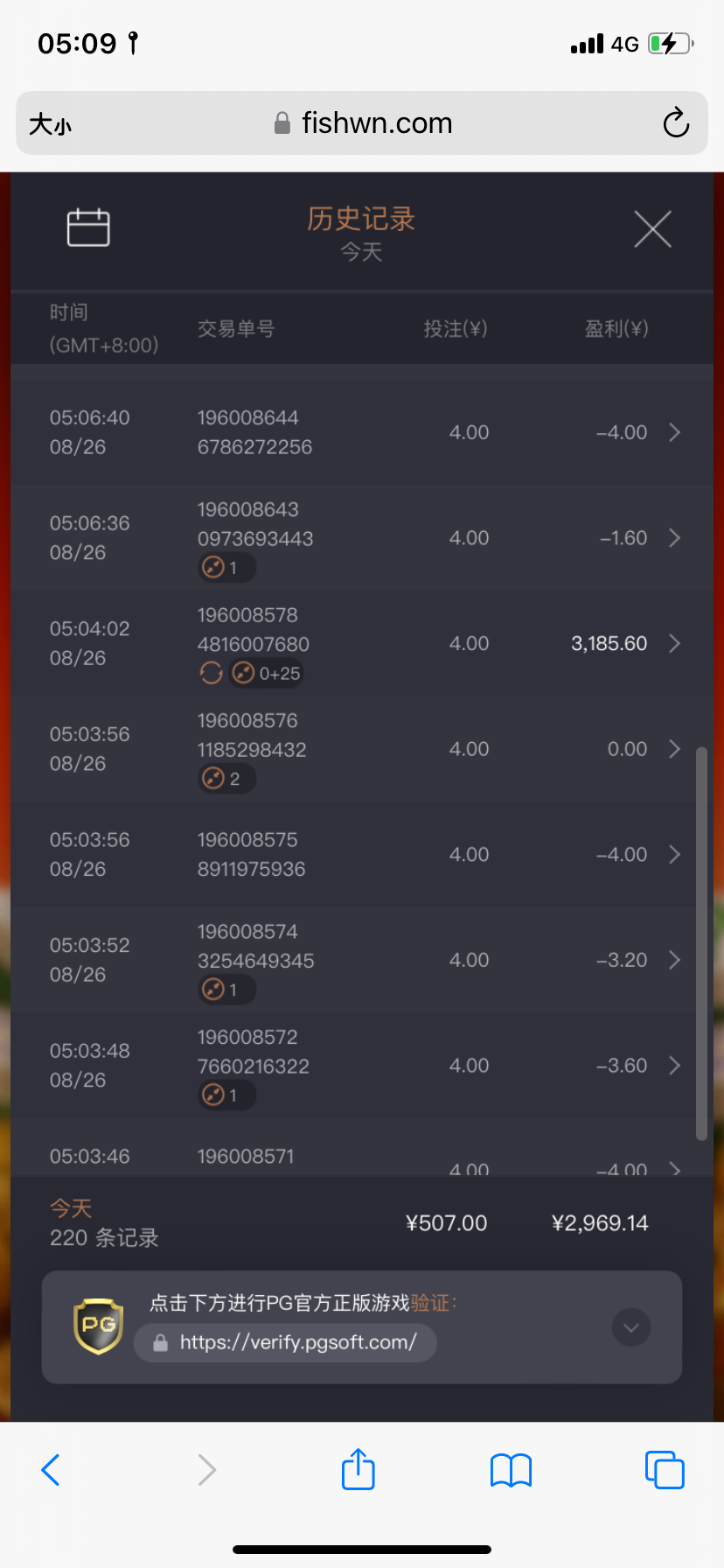Viewport: 724px width, 1568px height.
Task: Reload the fishwn.com page
Action: pos(676,123)
